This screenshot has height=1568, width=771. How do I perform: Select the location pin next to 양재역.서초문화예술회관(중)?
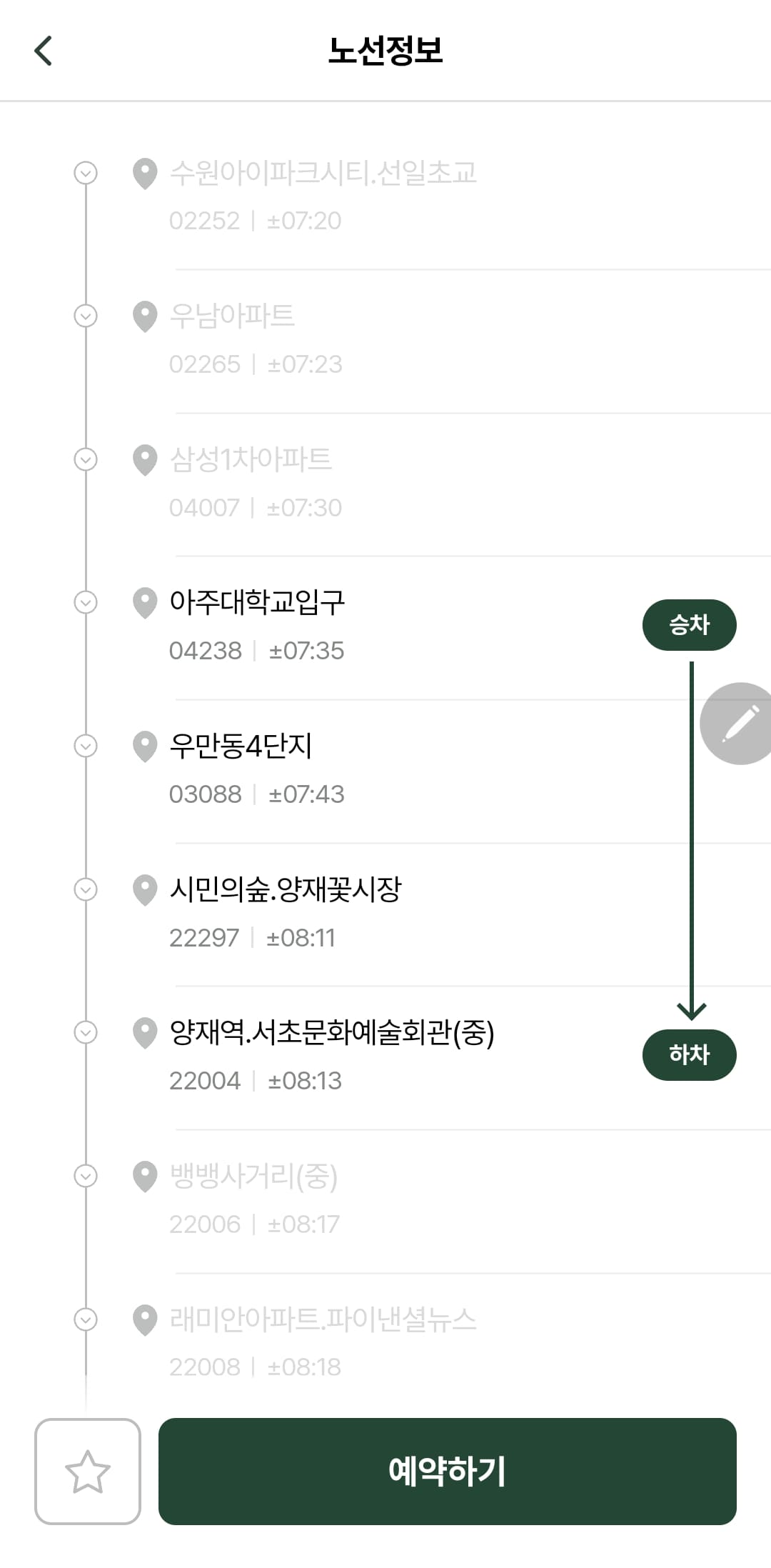145,1032
